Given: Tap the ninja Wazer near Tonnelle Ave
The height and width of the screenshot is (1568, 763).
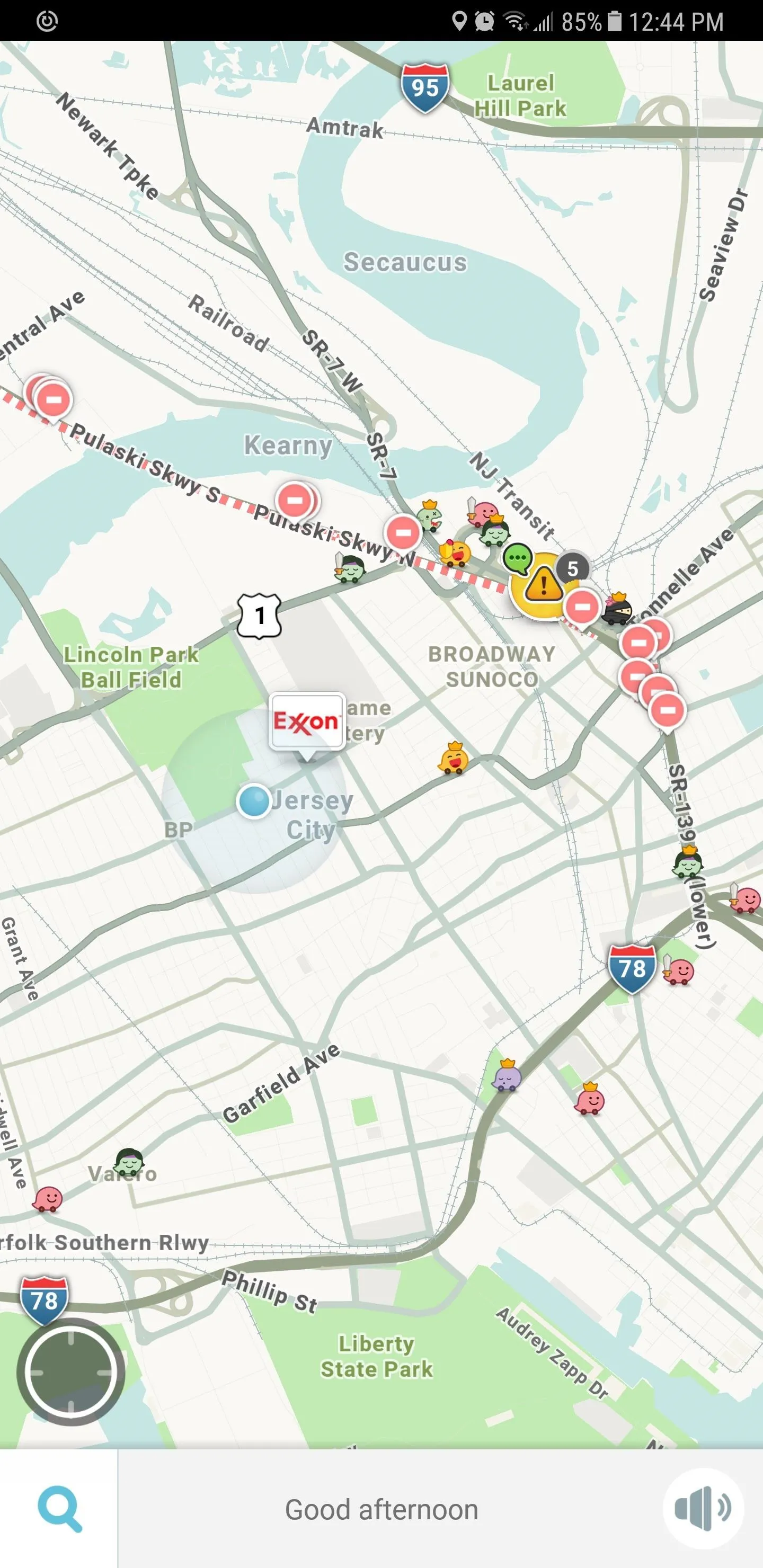Looking at the screenshot, I should tap(617, 609).
